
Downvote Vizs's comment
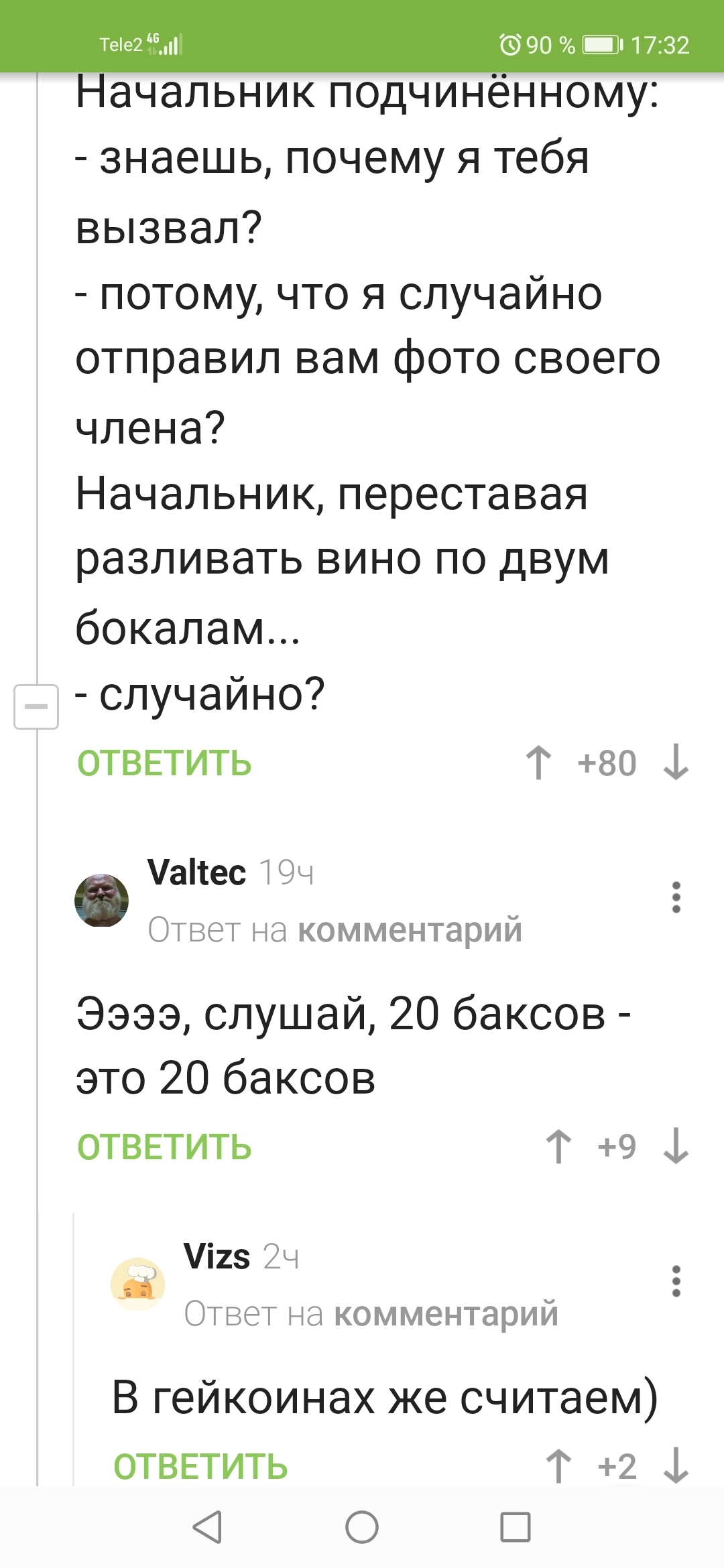click(676, 1466)
